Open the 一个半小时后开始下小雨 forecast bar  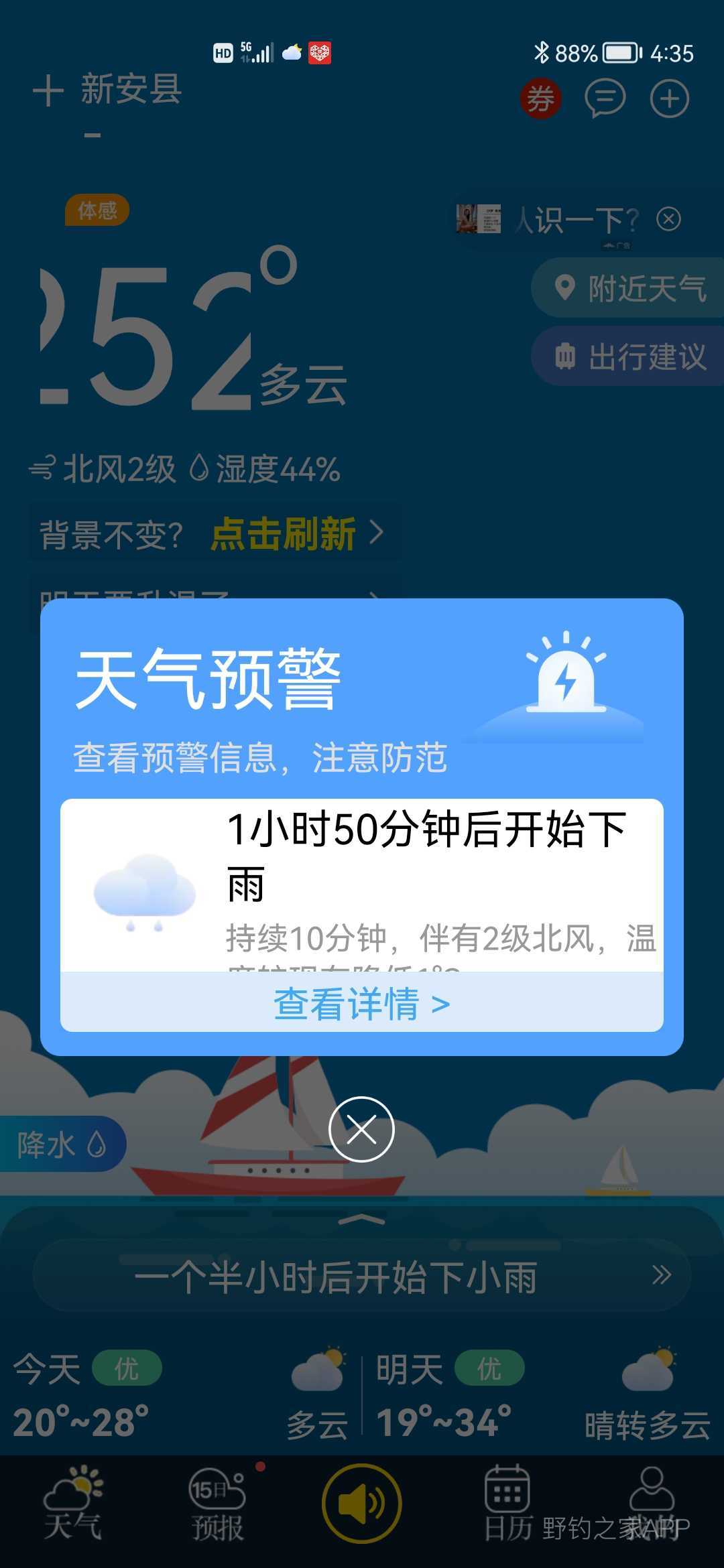(x=361, y=1276)
